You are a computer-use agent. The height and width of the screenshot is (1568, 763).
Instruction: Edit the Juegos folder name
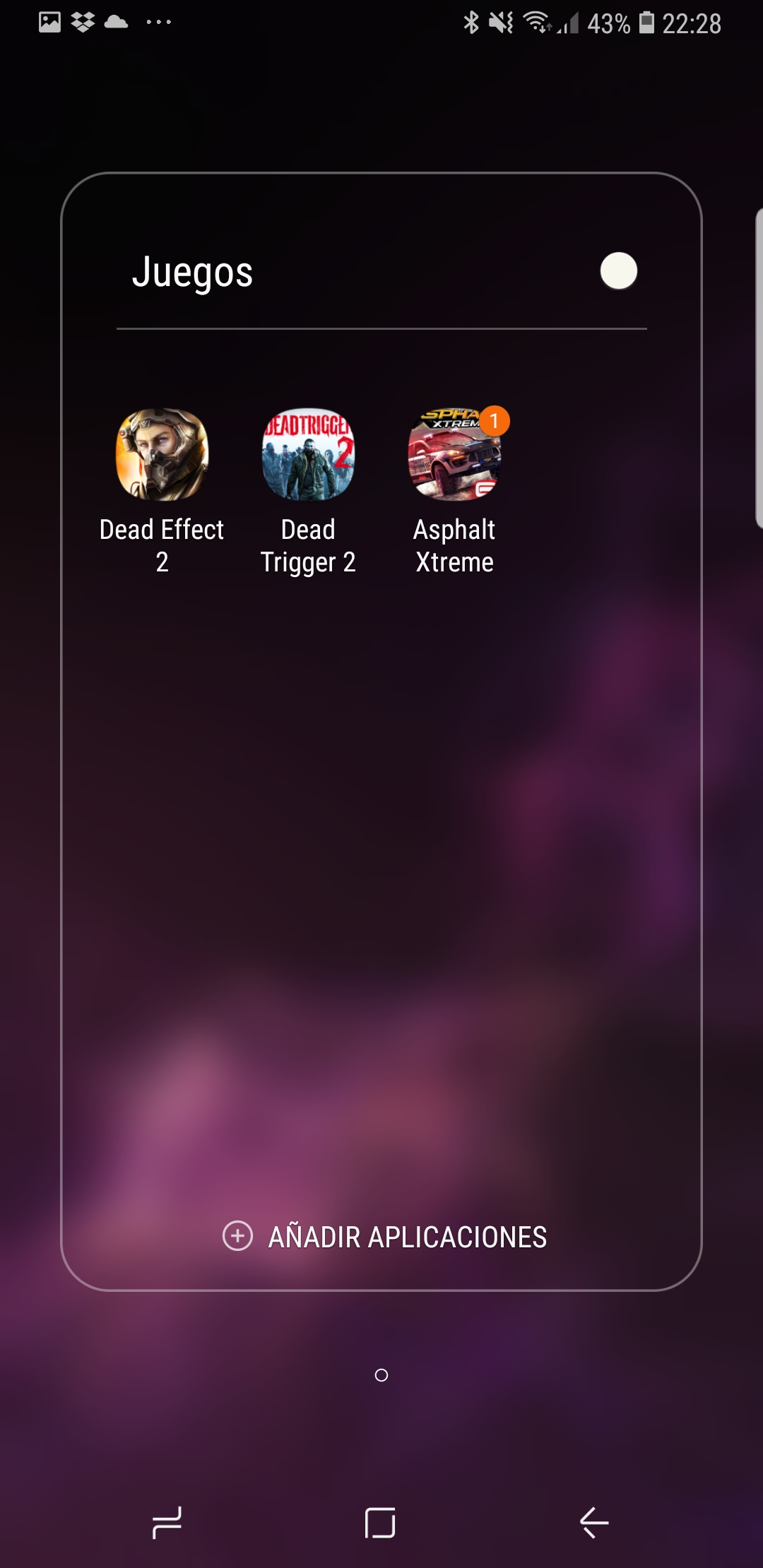193,273
